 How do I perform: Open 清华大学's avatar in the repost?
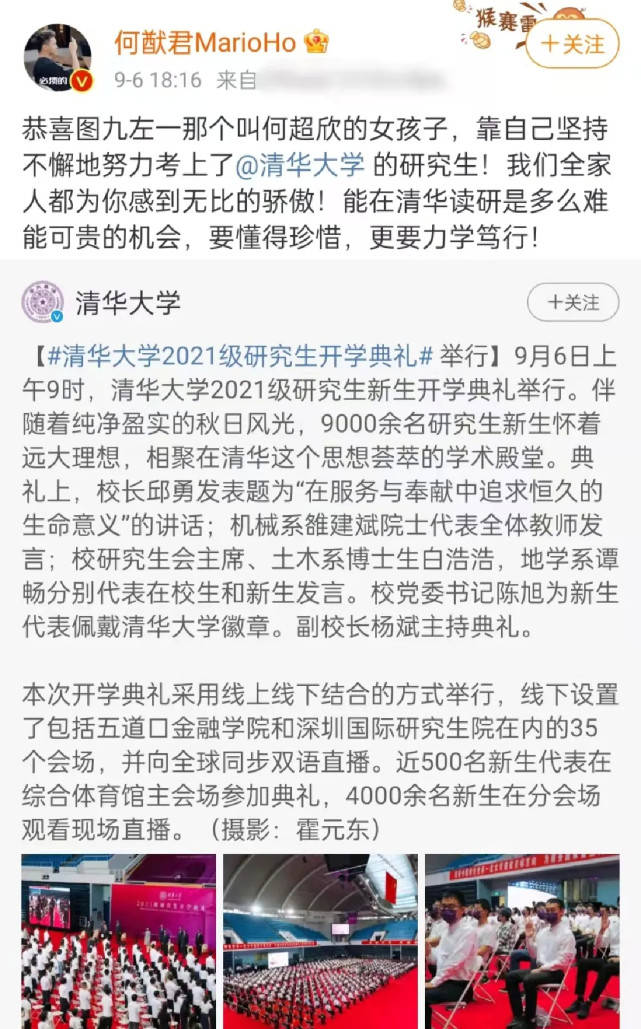[x=43, y=302]
